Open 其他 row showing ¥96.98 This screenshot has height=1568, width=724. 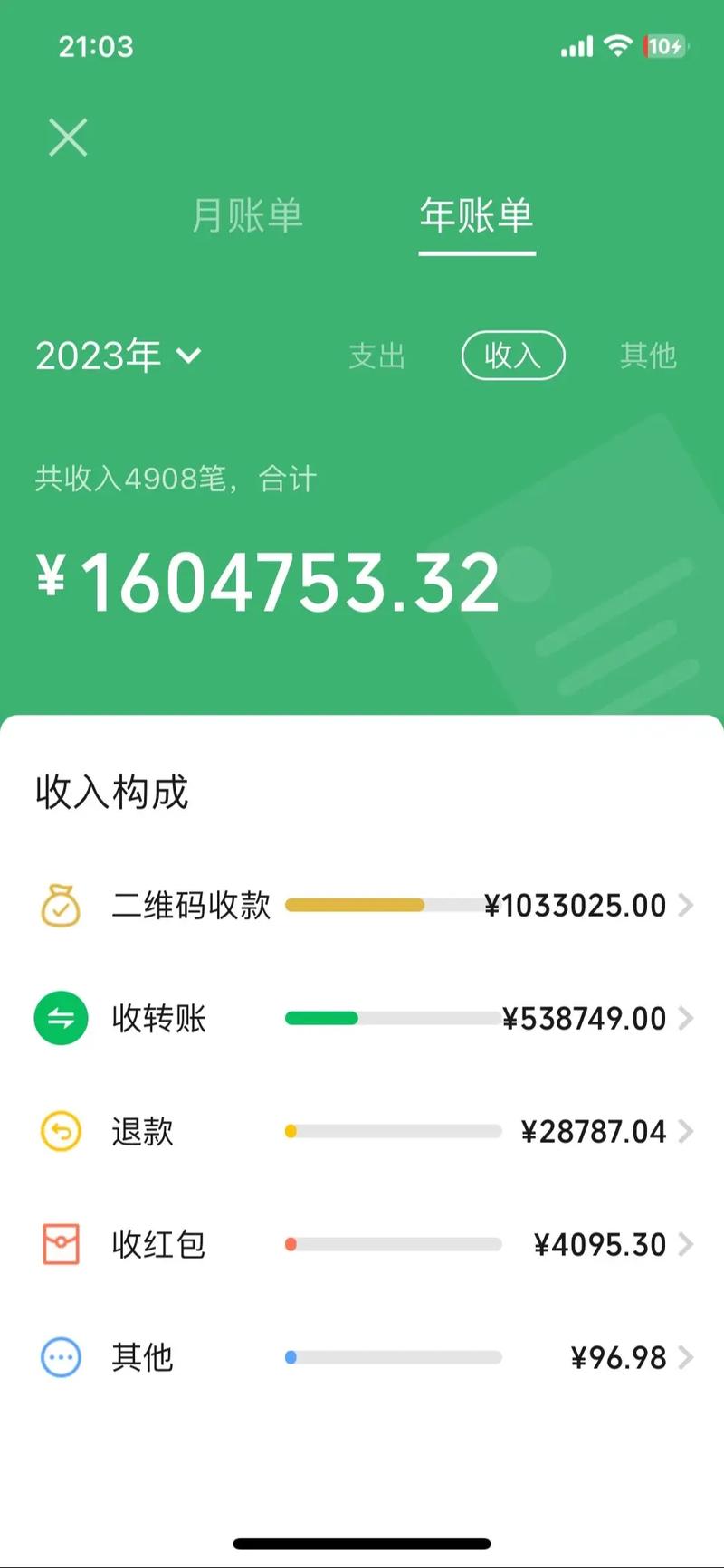(362, 1357)
